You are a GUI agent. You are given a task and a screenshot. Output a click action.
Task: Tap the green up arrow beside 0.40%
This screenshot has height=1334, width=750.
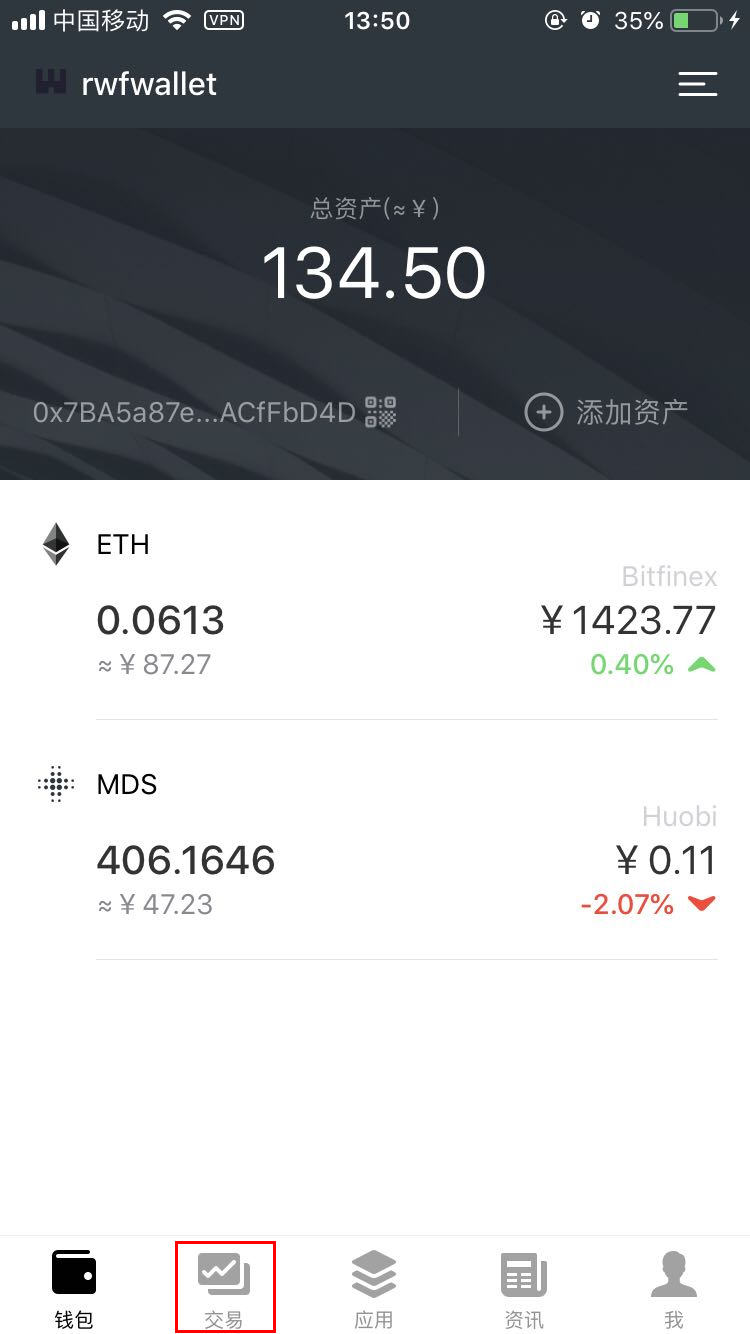tap(702, 664)
